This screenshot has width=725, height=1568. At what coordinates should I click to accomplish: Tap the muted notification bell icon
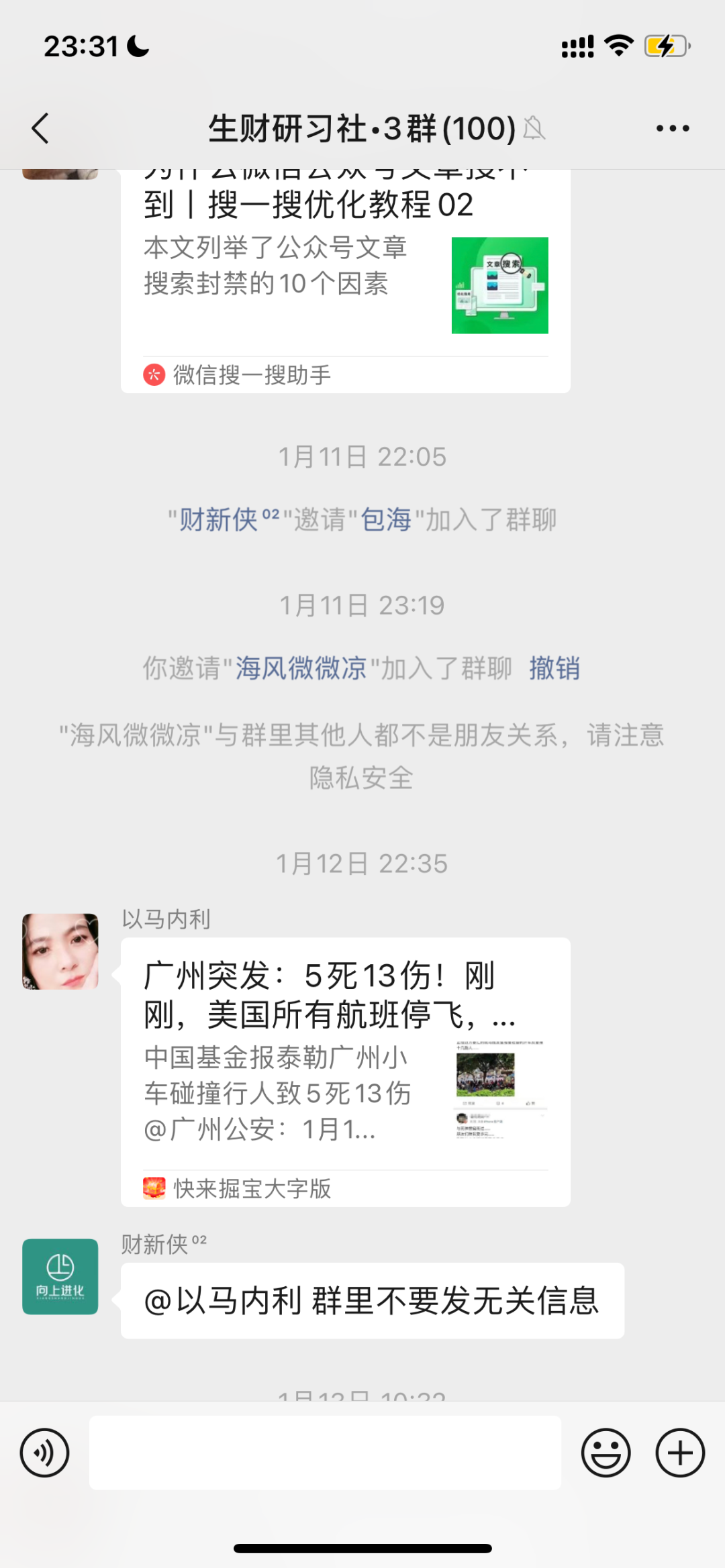pyautogui.click(x=534, y=129)
